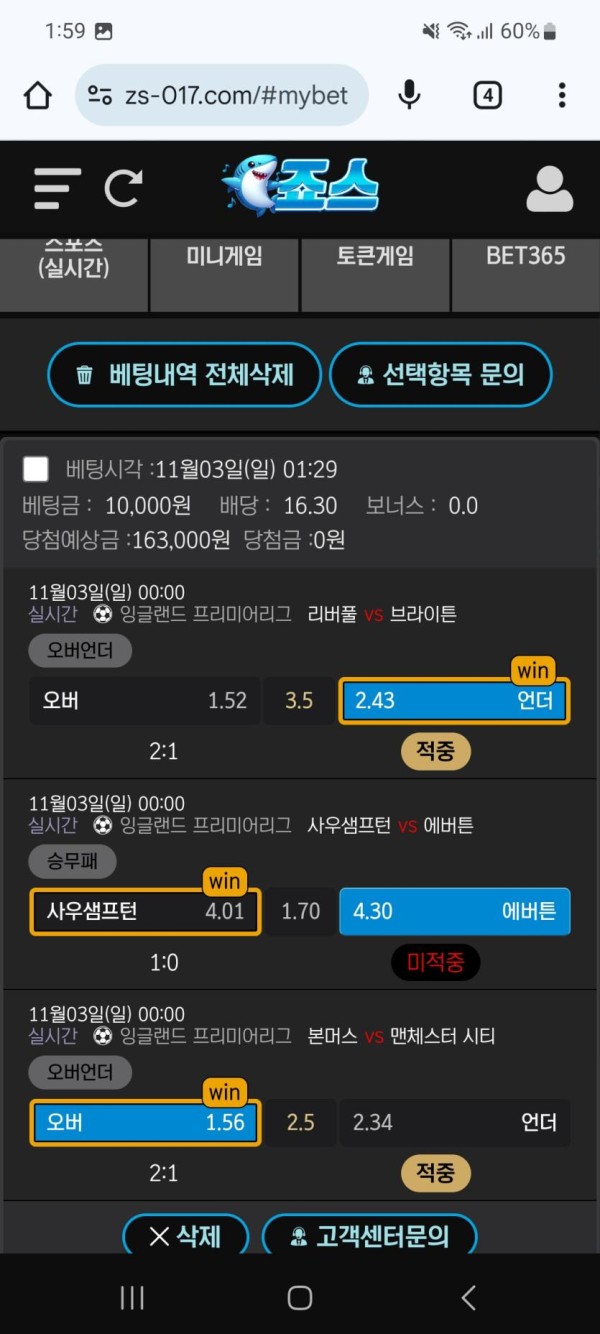The width and height of the screenshot is (600, 1334).
Task: Start voice search with the microphone
Action: pyautogui.click(x=409, y=95)
